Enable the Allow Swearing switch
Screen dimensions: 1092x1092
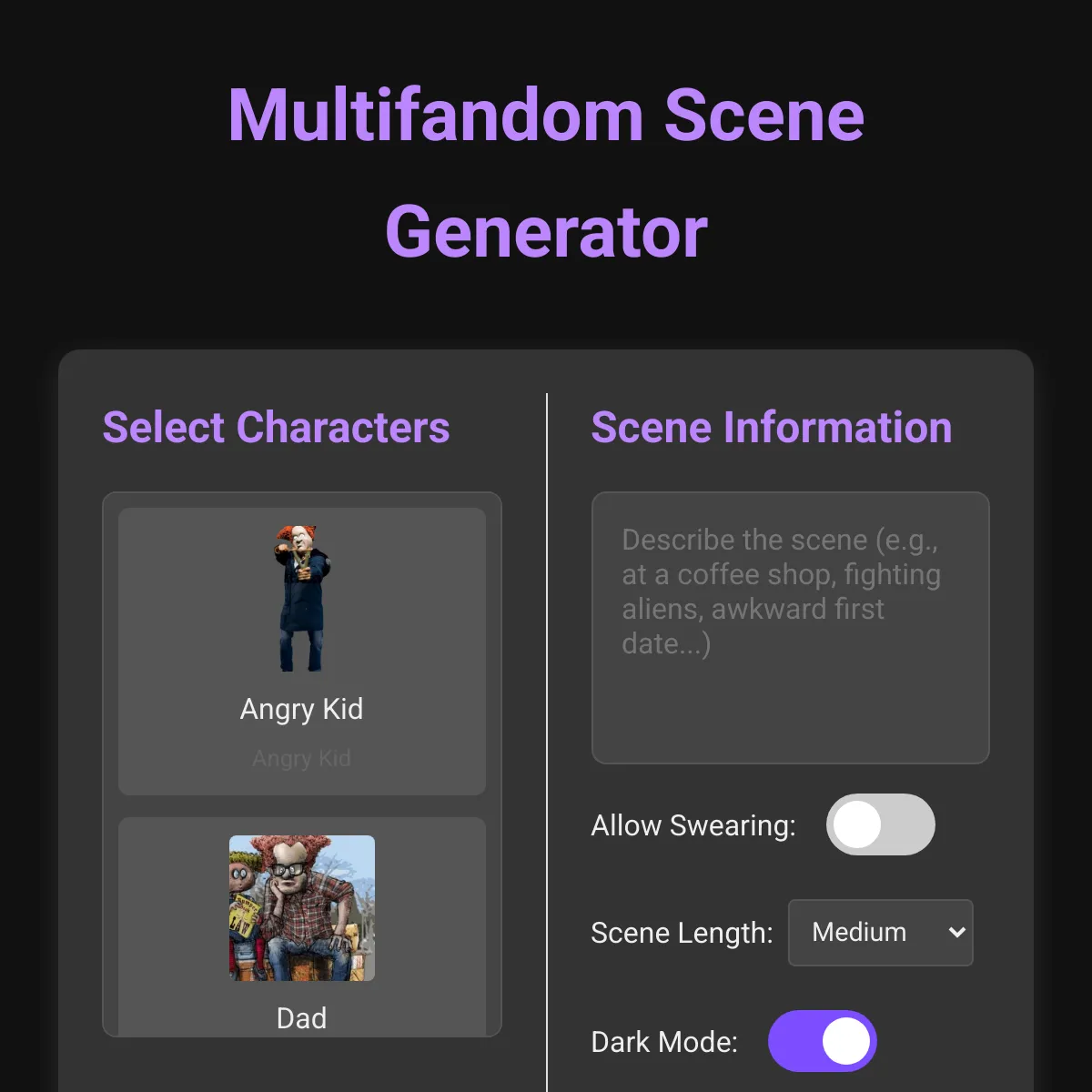[880, 824]
